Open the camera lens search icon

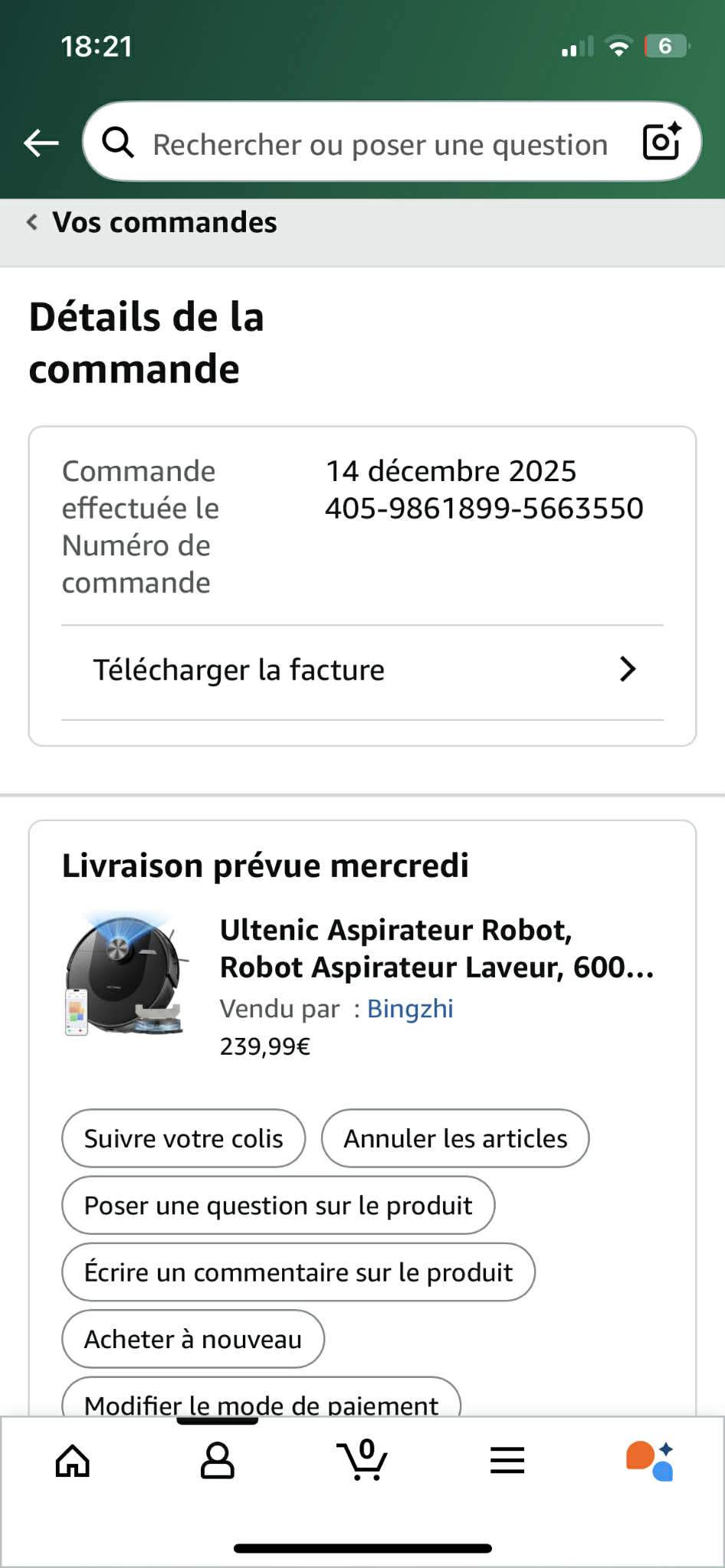pyautogui.click(x=661, y=142)
